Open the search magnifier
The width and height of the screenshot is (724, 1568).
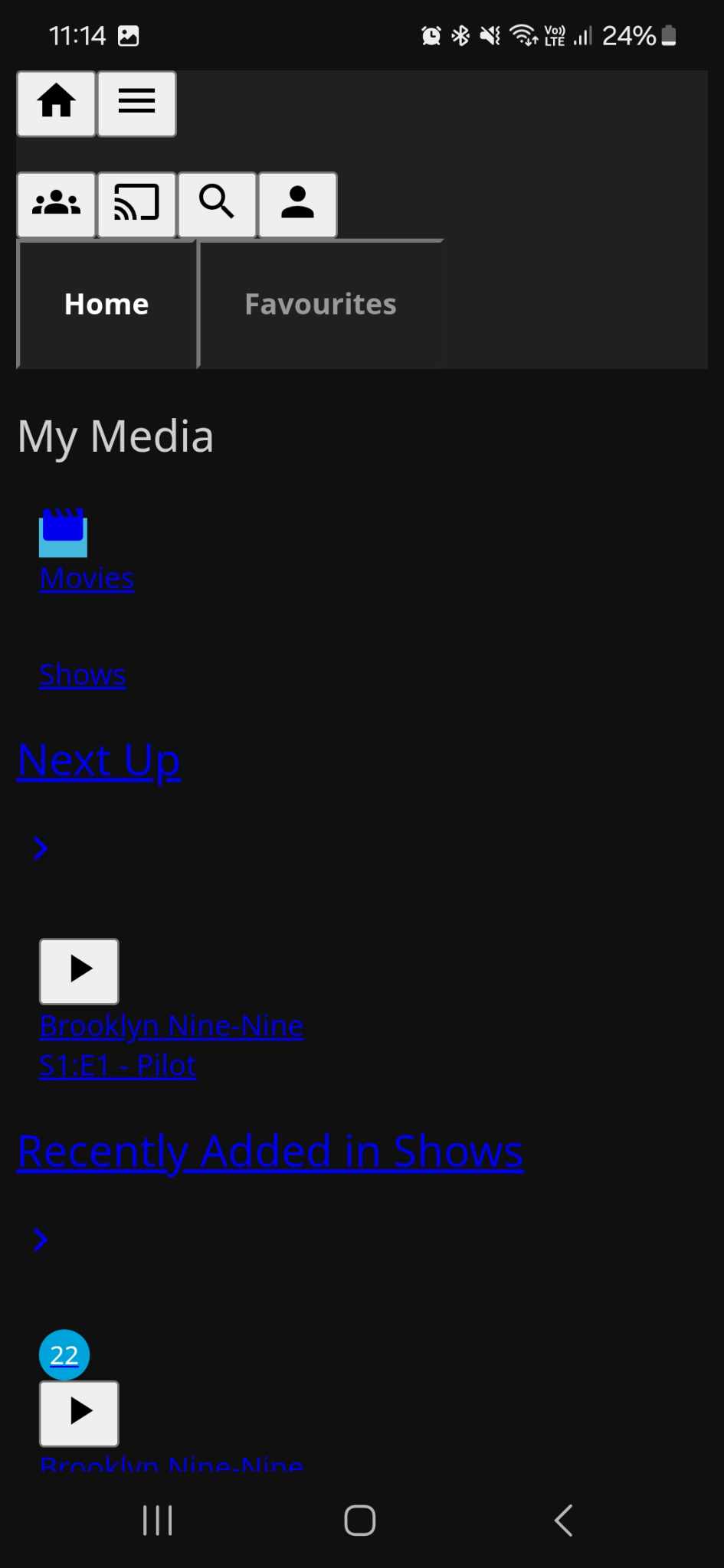point(217,204)
